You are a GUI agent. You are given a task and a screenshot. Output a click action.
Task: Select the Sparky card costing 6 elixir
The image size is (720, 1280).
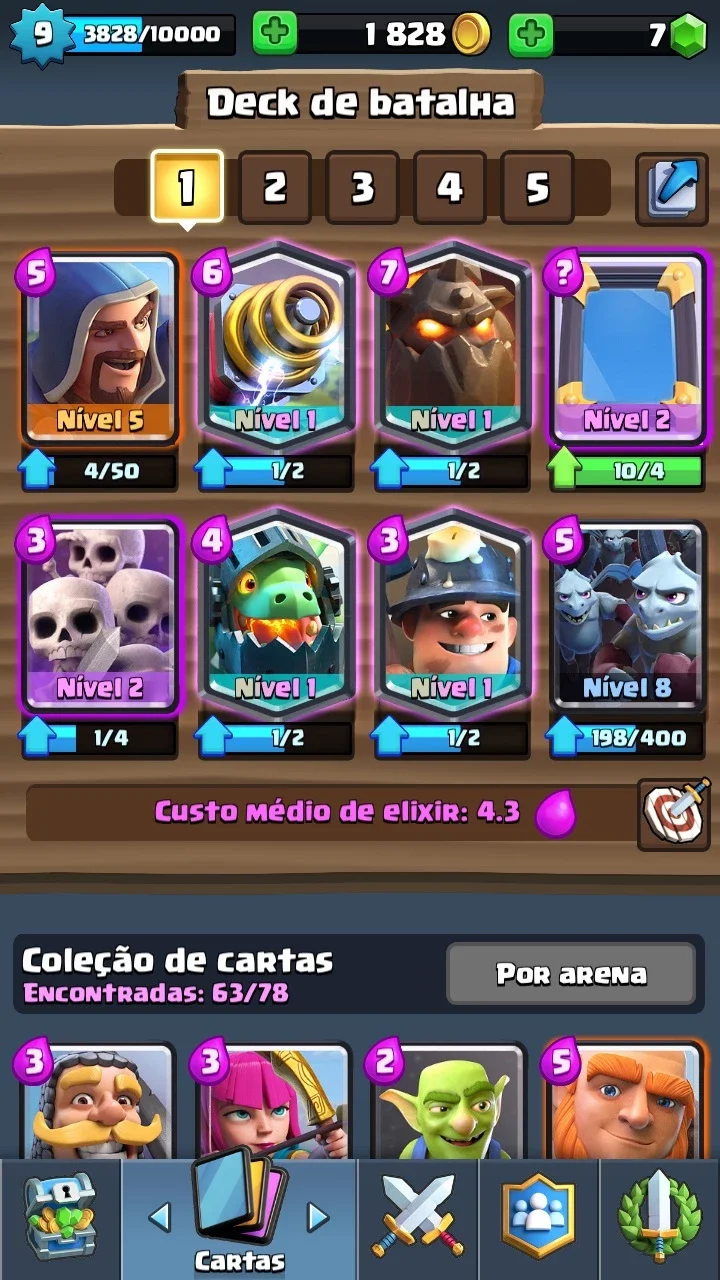coord(276,345)
